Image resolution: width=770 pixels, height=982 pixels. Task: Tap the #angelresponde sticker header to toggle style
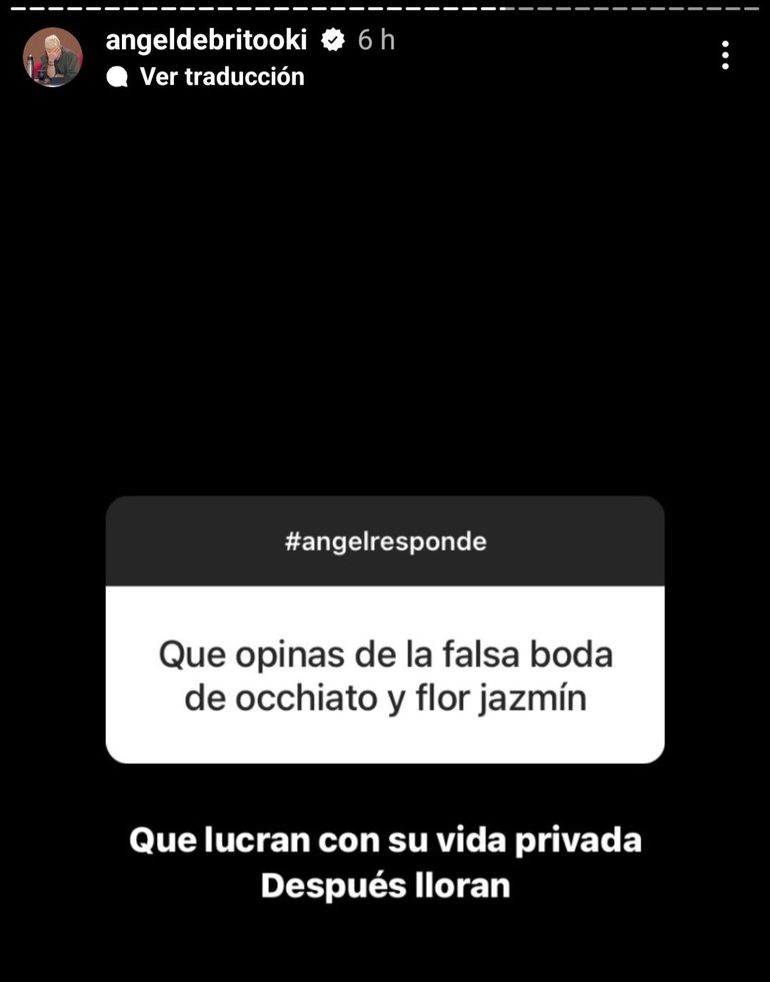pos(385,541)
